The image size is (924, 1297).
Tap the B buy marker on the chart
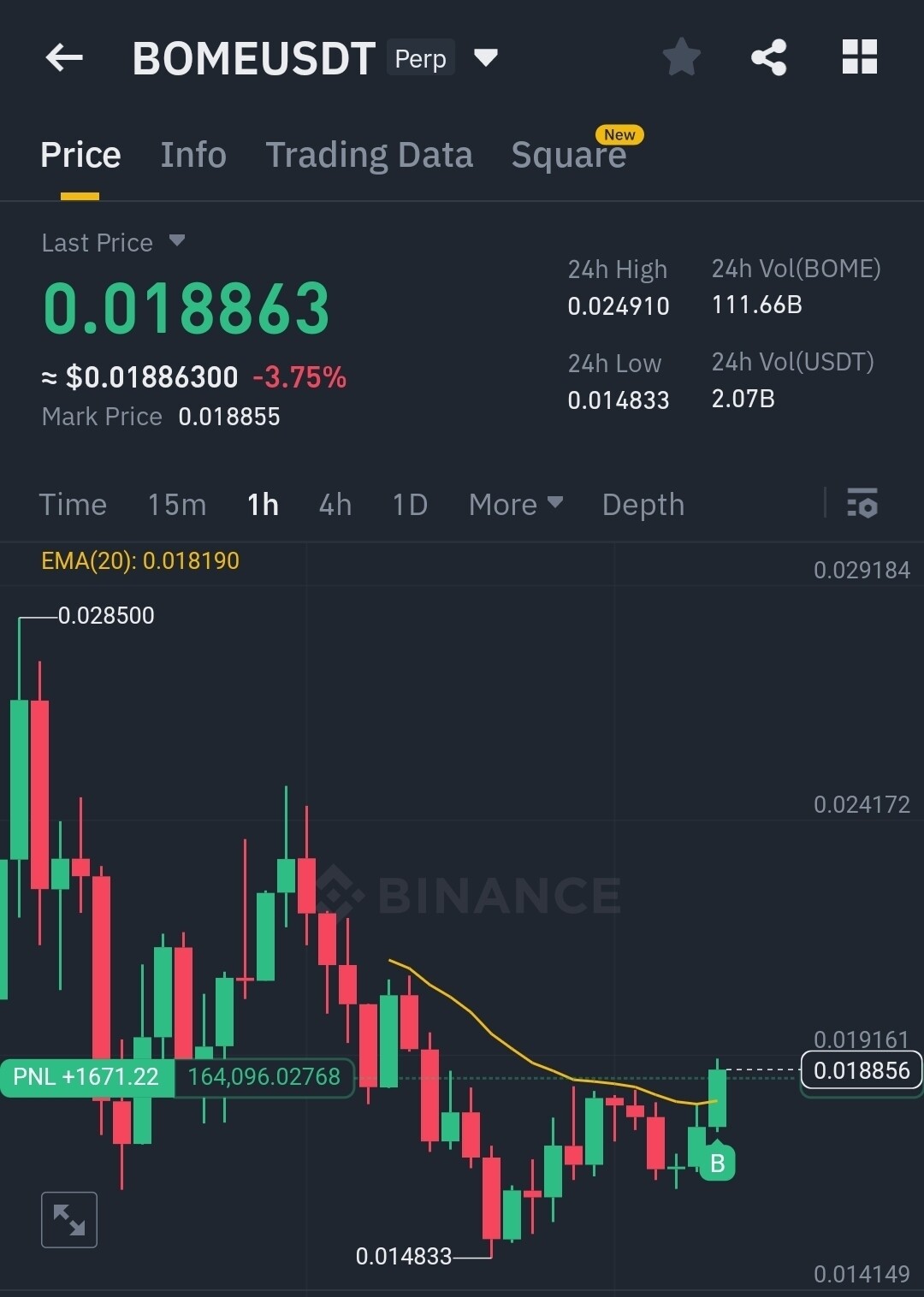point(717,1164)
